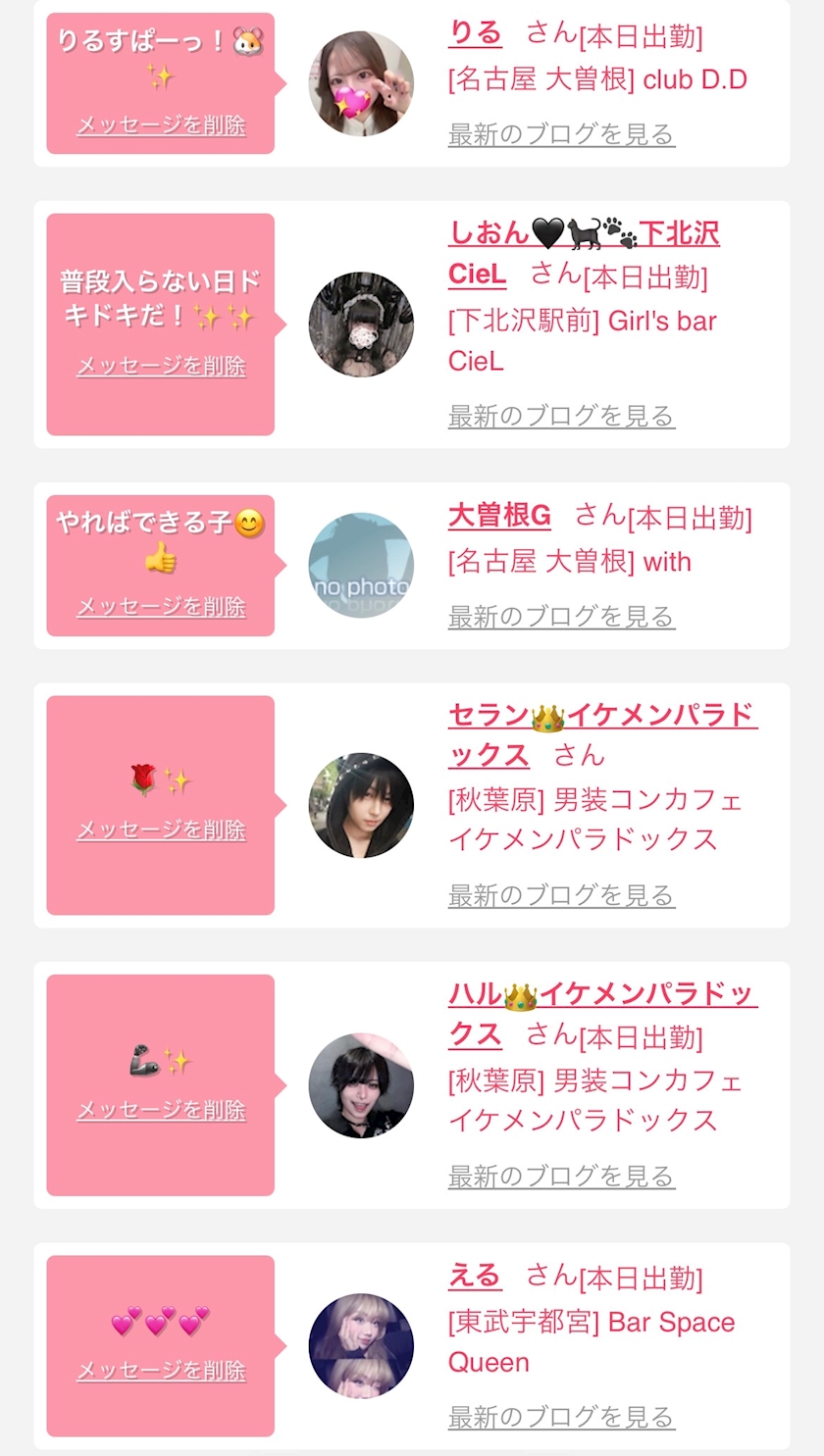The height and width of the screenshot is (1456, 824).
Task: Delete the りるすぱーっ！ message
Action: pyautogui.click(x=161, y=126)
